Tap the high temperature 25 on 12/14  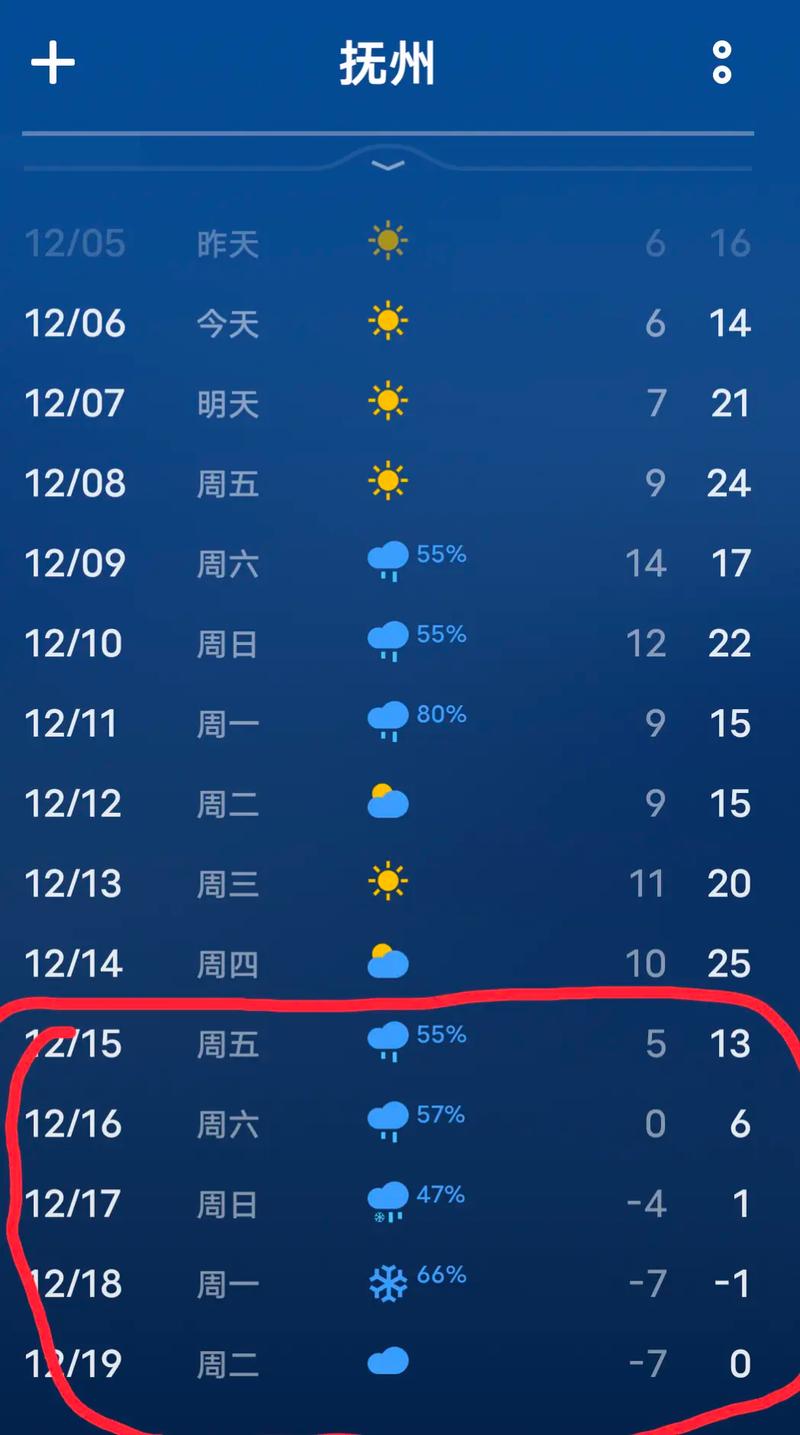pyautogui.click(x=729, y=963)
